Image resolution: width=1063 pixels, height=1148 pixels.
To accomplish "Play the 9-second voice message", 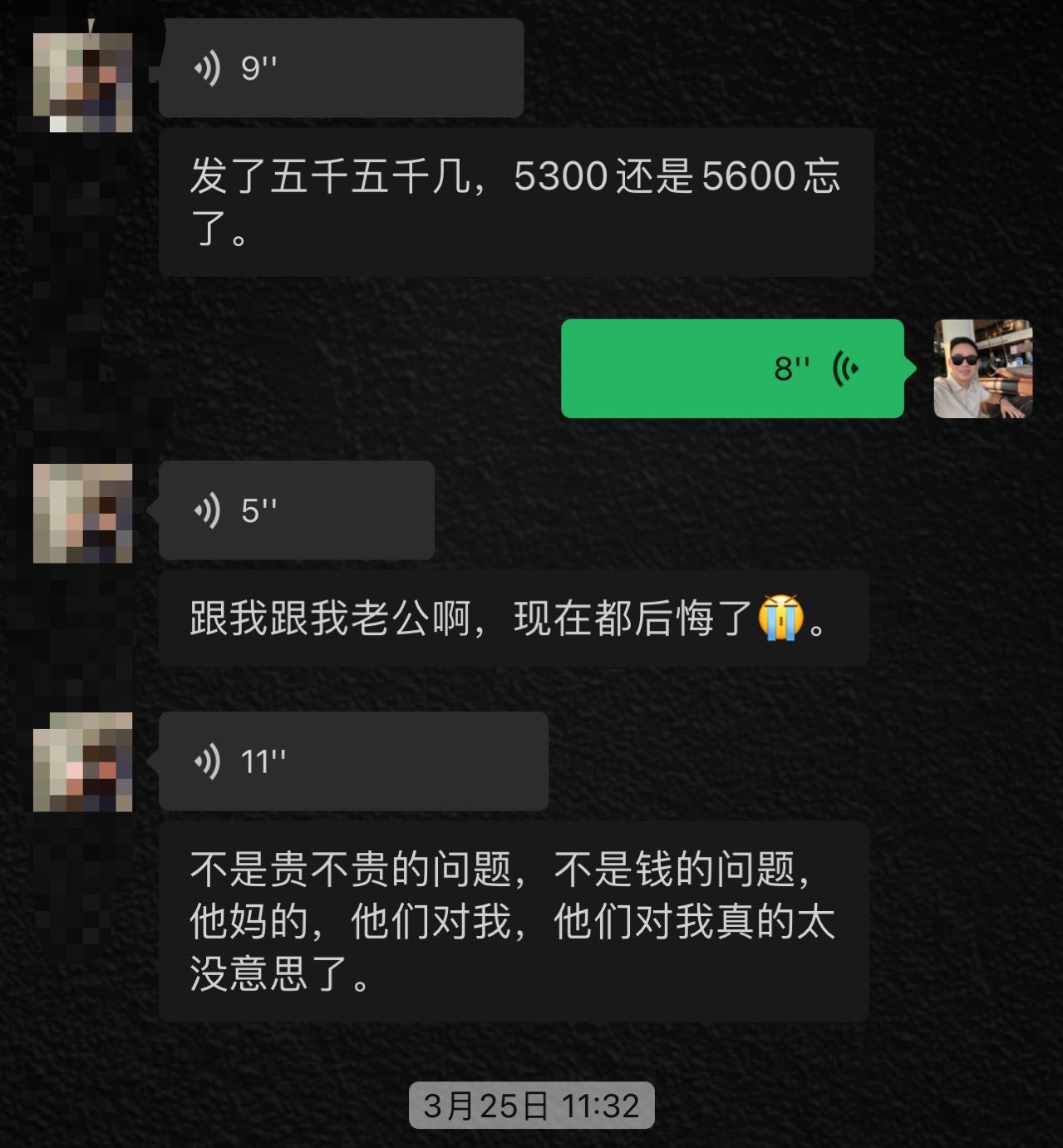I will click(x=341, y=68).
